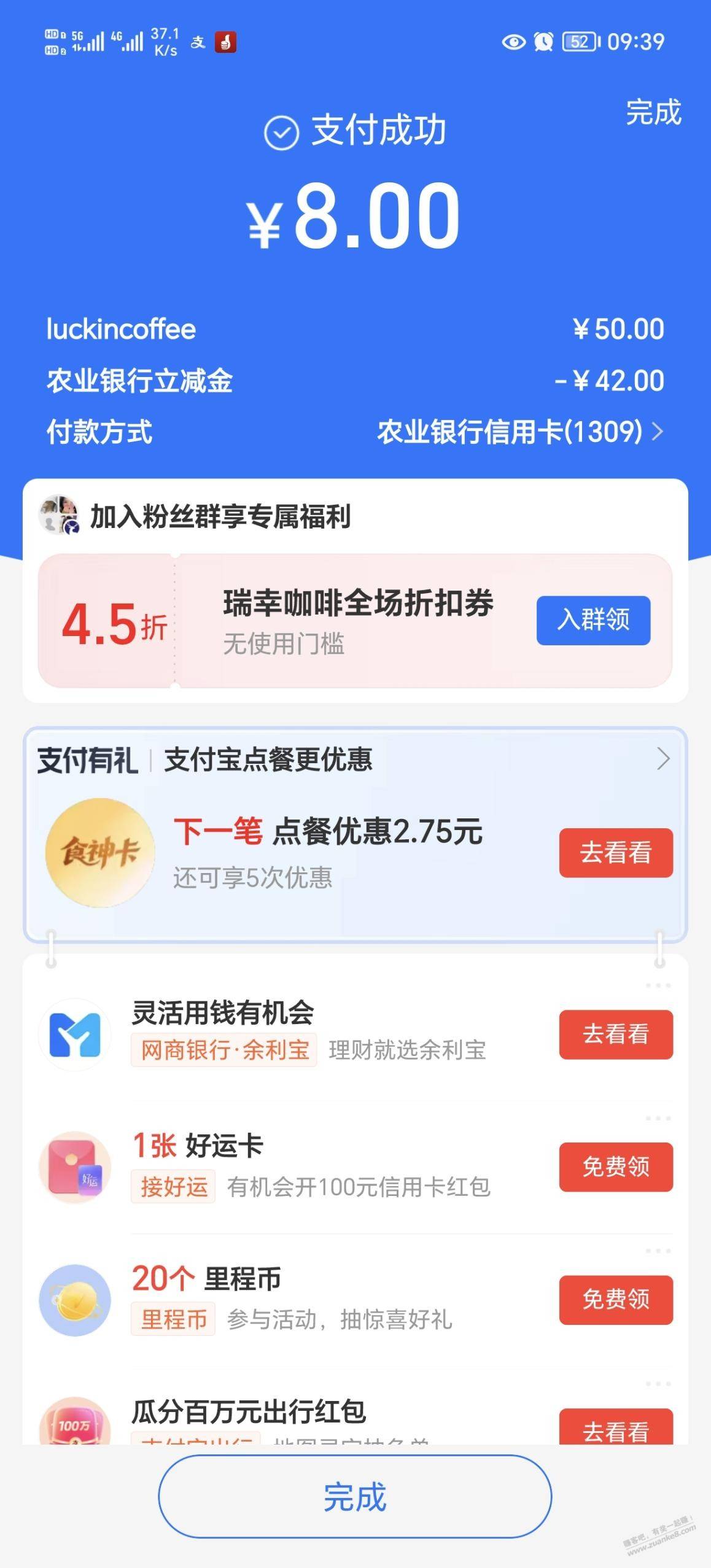This screenshot has width=711, height=1568.
Task: Tap the bottom 完成 button
Action: 355,1497
